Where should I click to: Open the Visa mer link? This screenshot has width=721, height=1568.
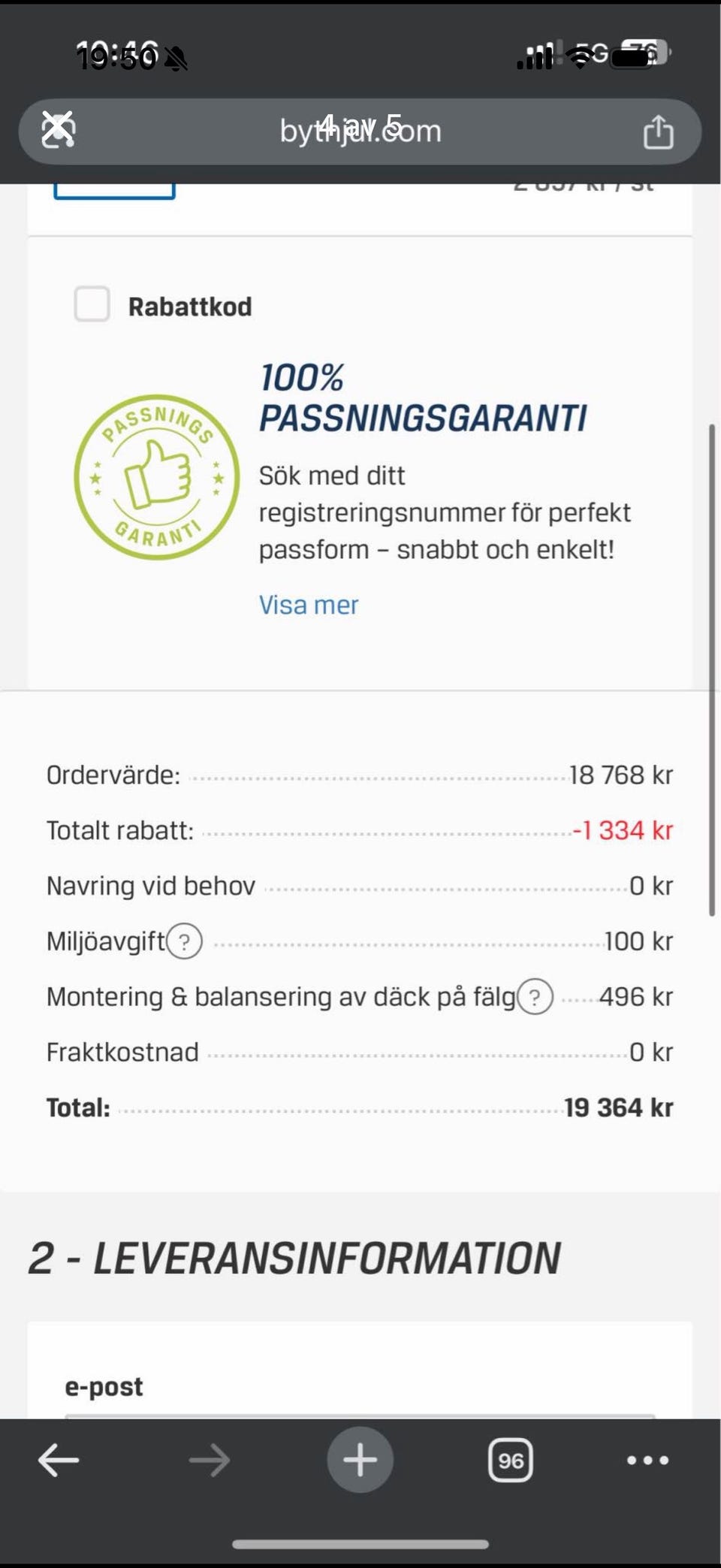tap(309, 605)
